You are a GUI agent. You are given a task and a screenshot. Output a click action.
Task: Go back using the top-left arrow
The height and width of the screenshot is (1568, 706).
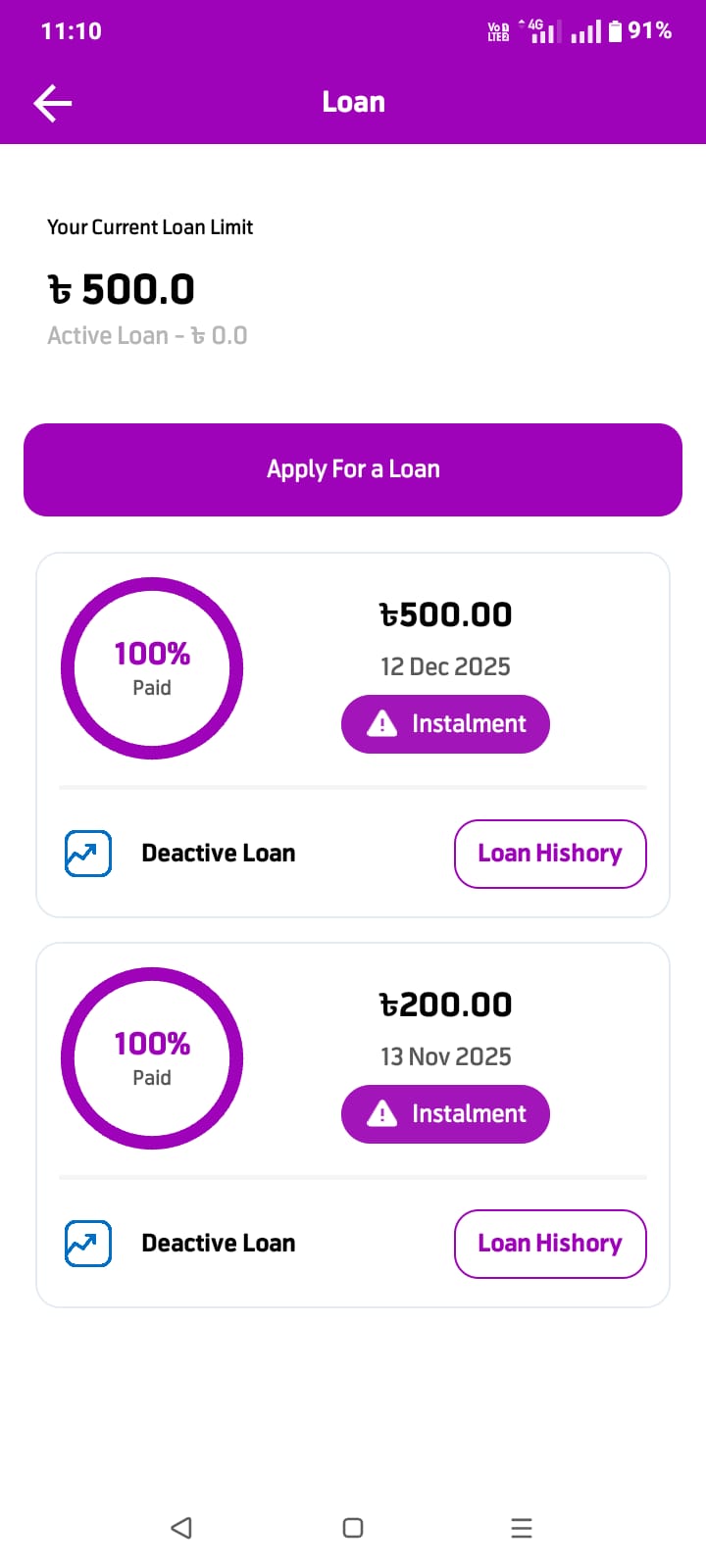click(x=53, y=103)
